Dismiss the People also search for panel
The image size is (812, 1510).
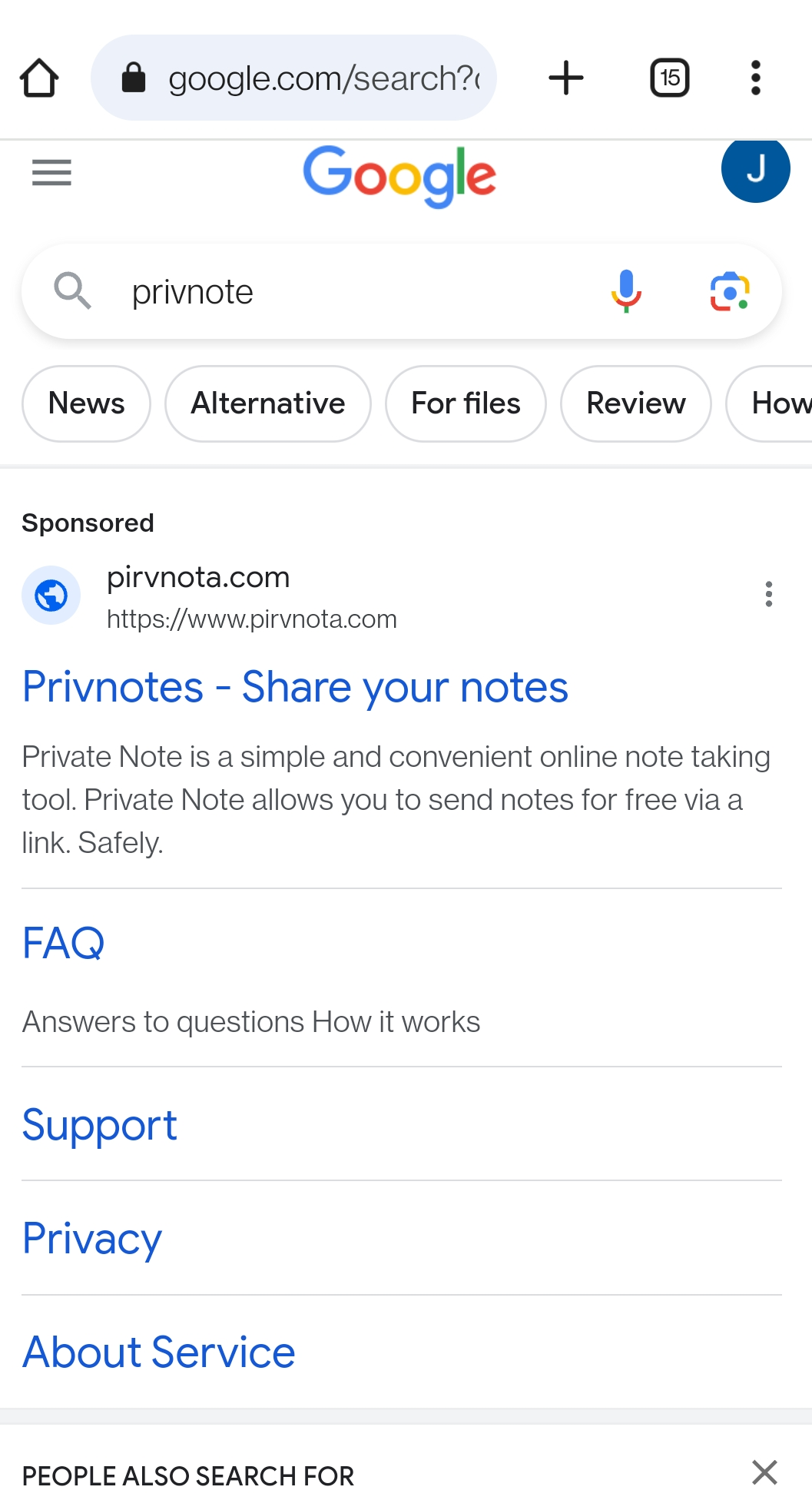(764, 1472)
